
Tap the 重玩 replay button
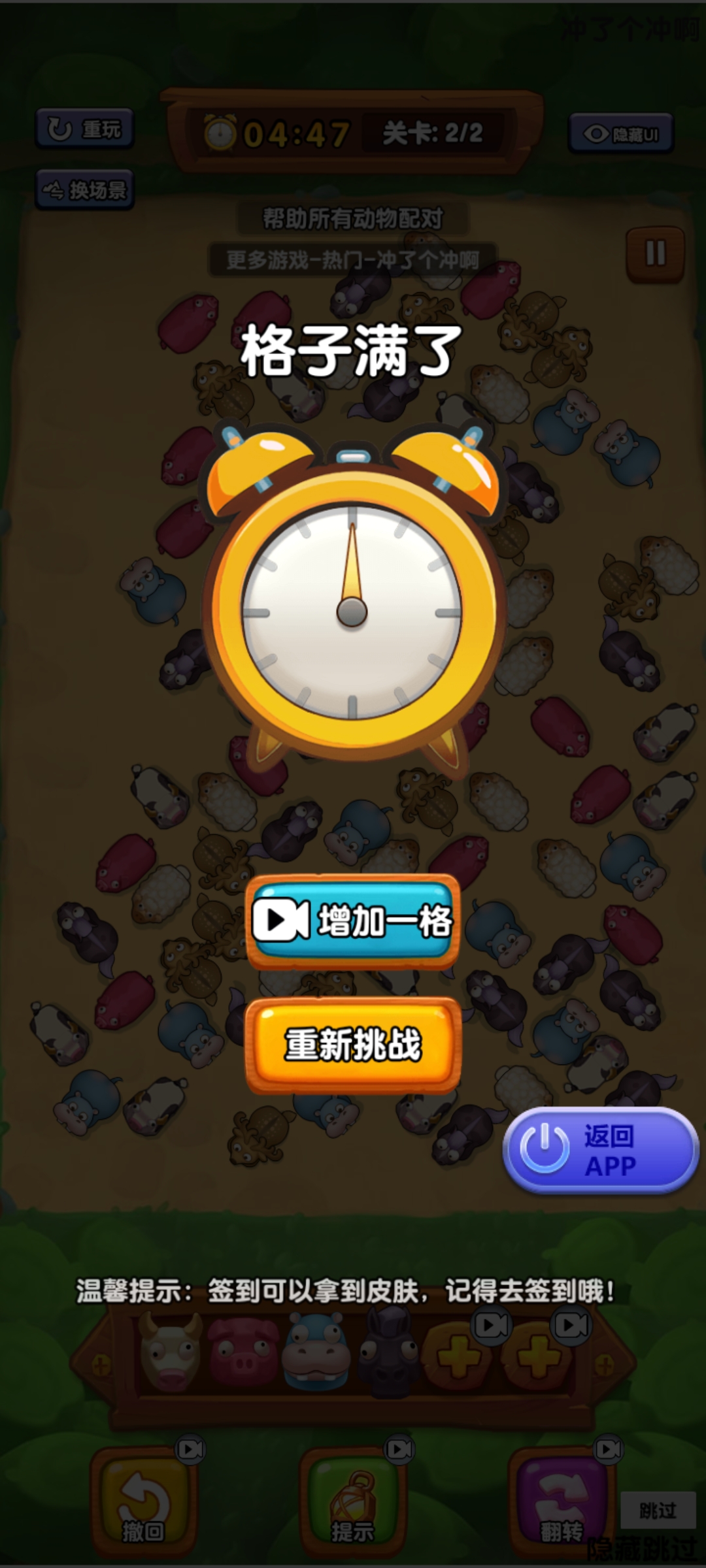pyautogui.click(x=84, y=129)
